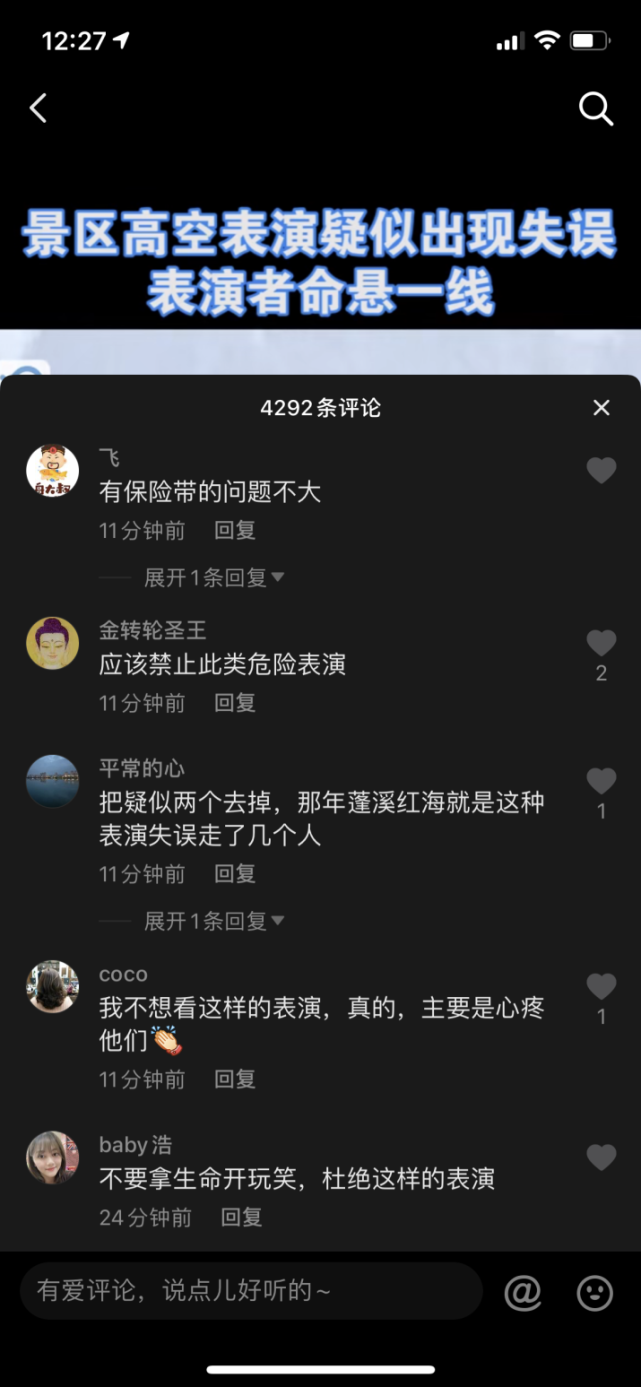Like 金转轮圣王's comment
Viewport: 641px width, 1387px height.
pos(601,643)
